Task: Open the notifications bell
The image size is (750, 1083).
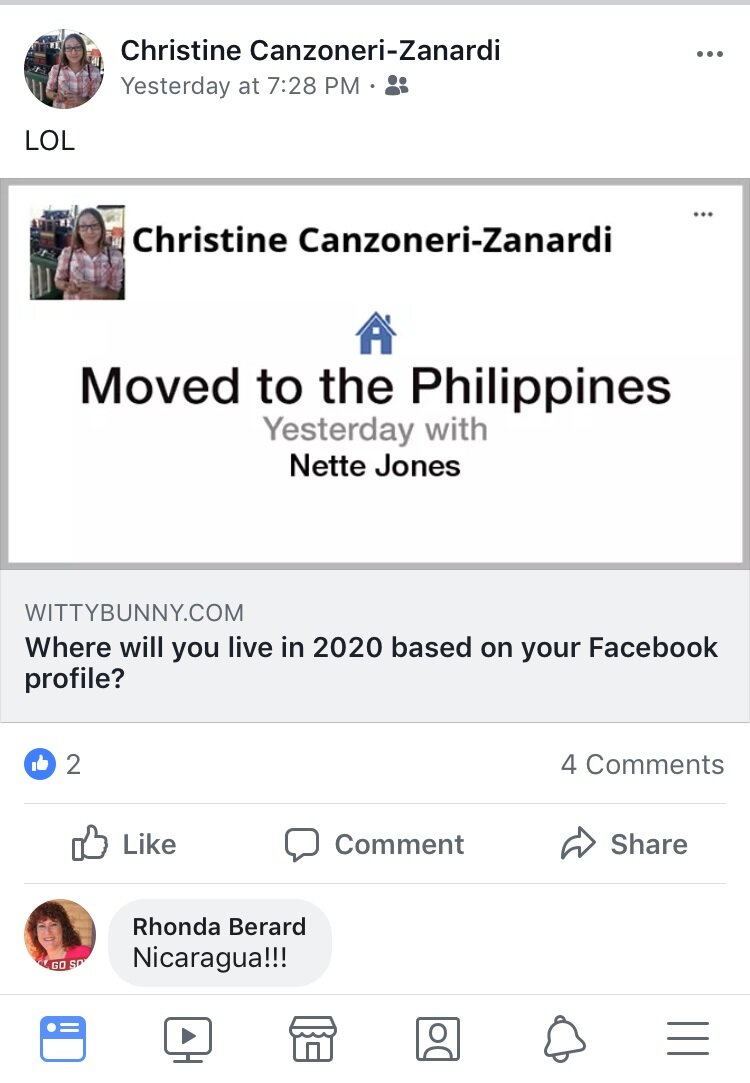Action: tap(563, 1039)
